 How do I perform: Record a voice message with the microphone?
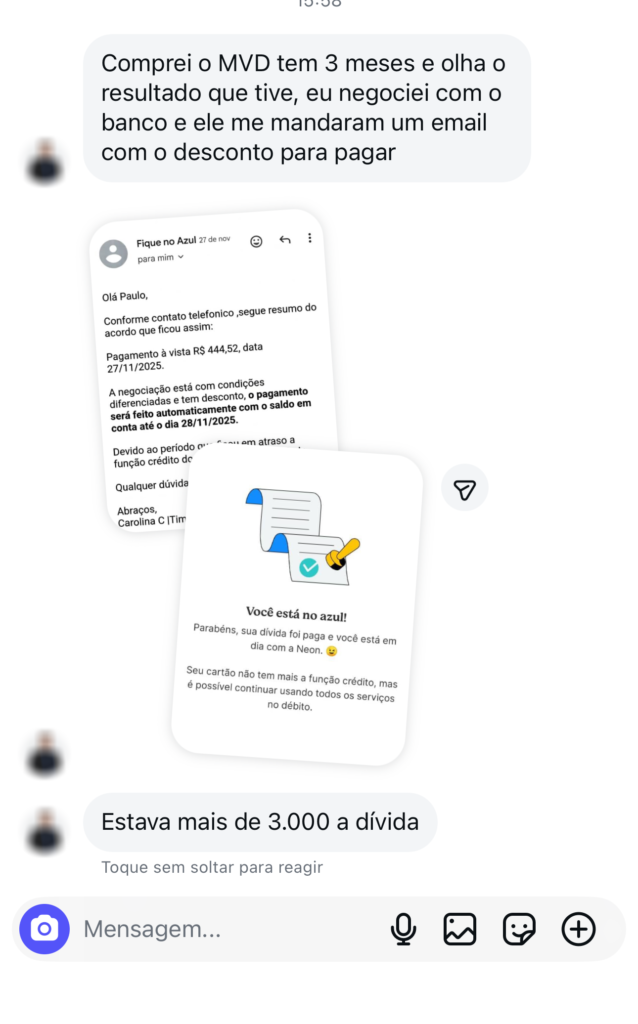(x=403, y=929)
